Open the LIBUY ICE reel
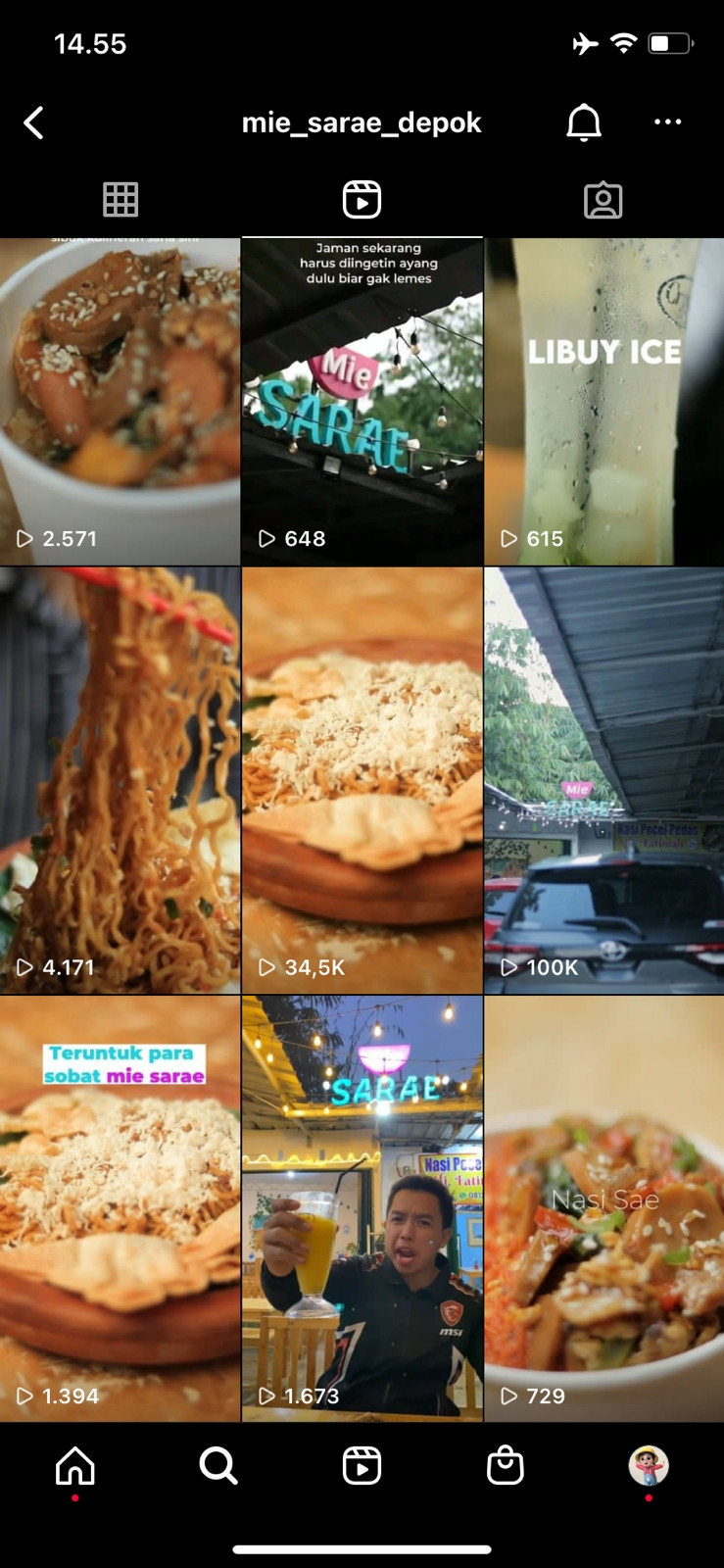This screenshot has height=1568, width=724. [603, 402]
